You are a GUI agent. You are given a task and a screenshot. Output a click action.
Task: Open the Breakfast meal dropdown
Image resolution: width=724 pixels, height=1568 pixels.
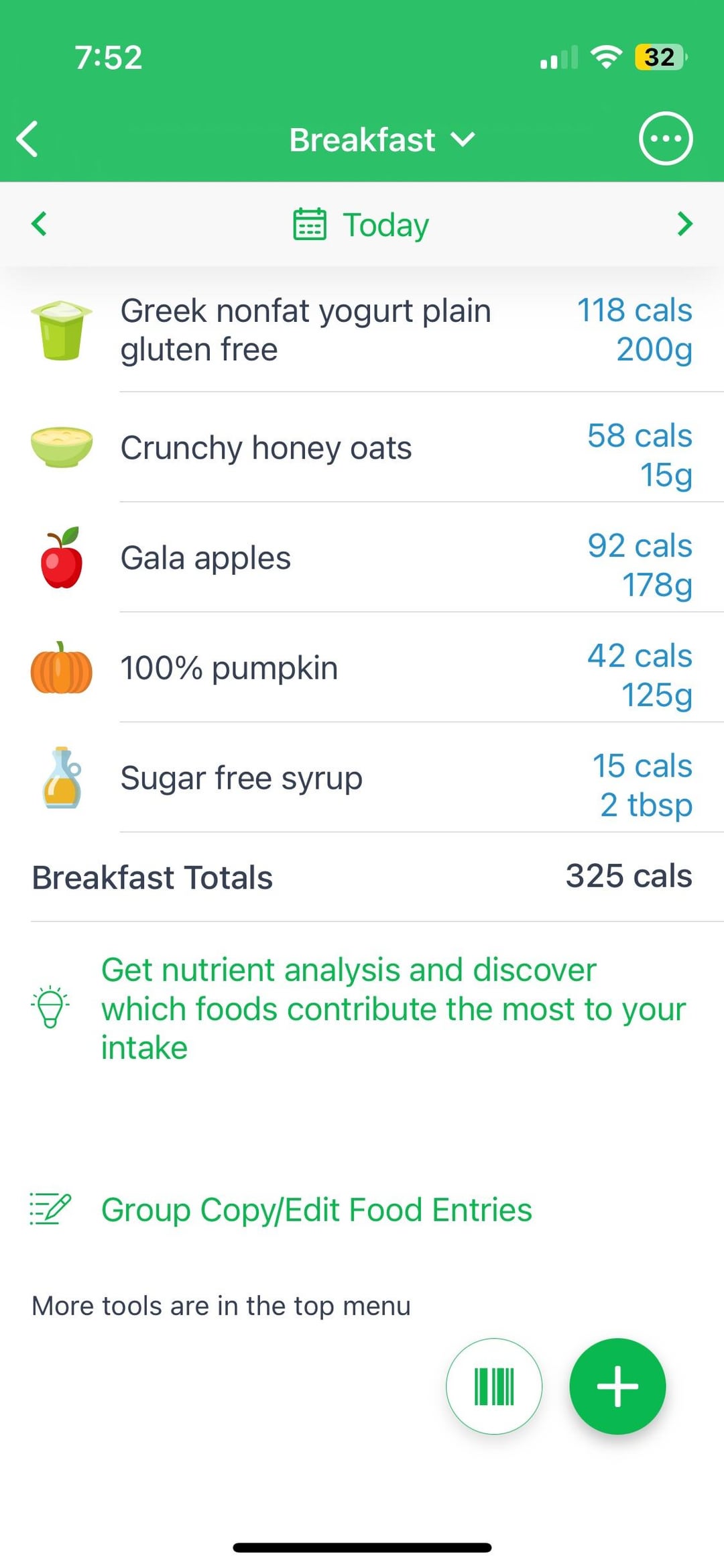(382, 139)
